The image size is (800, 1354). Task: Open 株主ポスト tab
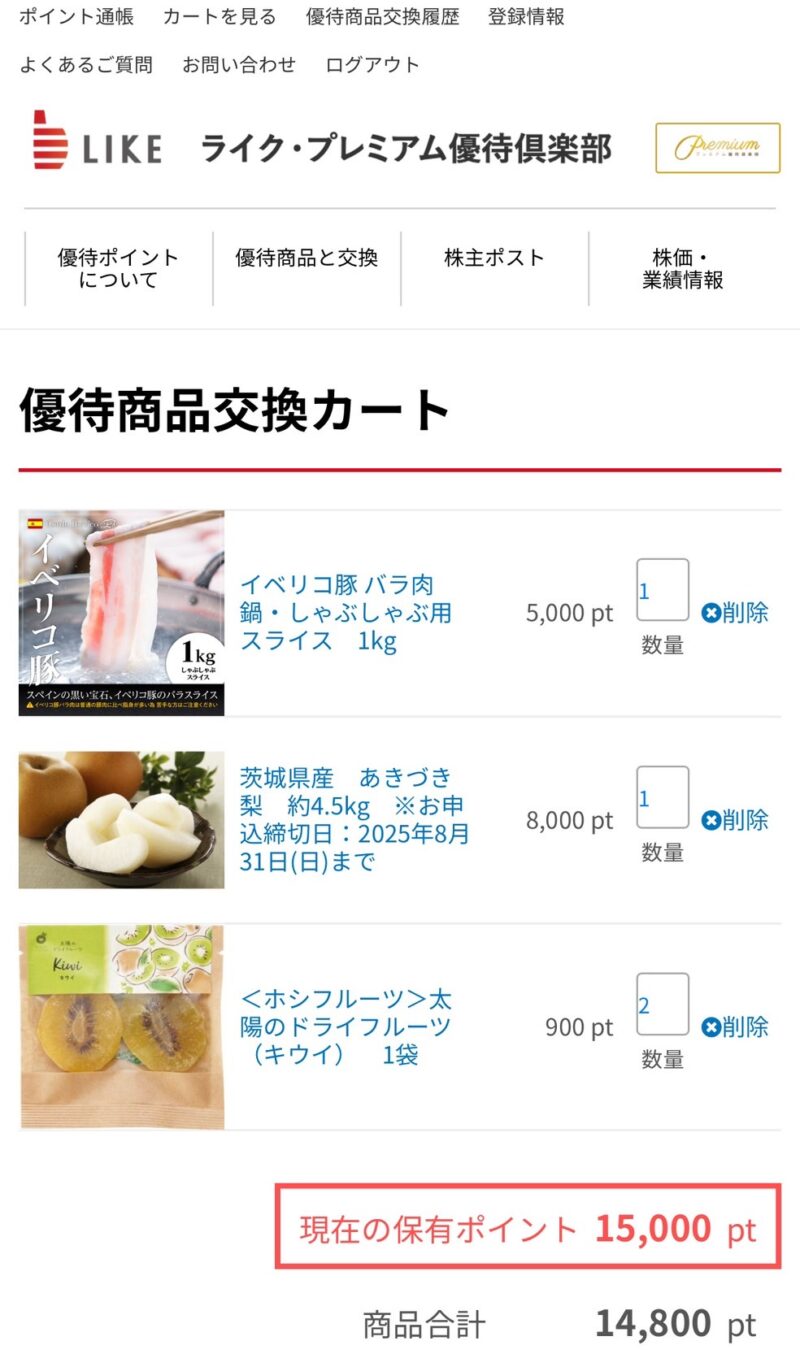(494, 258)
